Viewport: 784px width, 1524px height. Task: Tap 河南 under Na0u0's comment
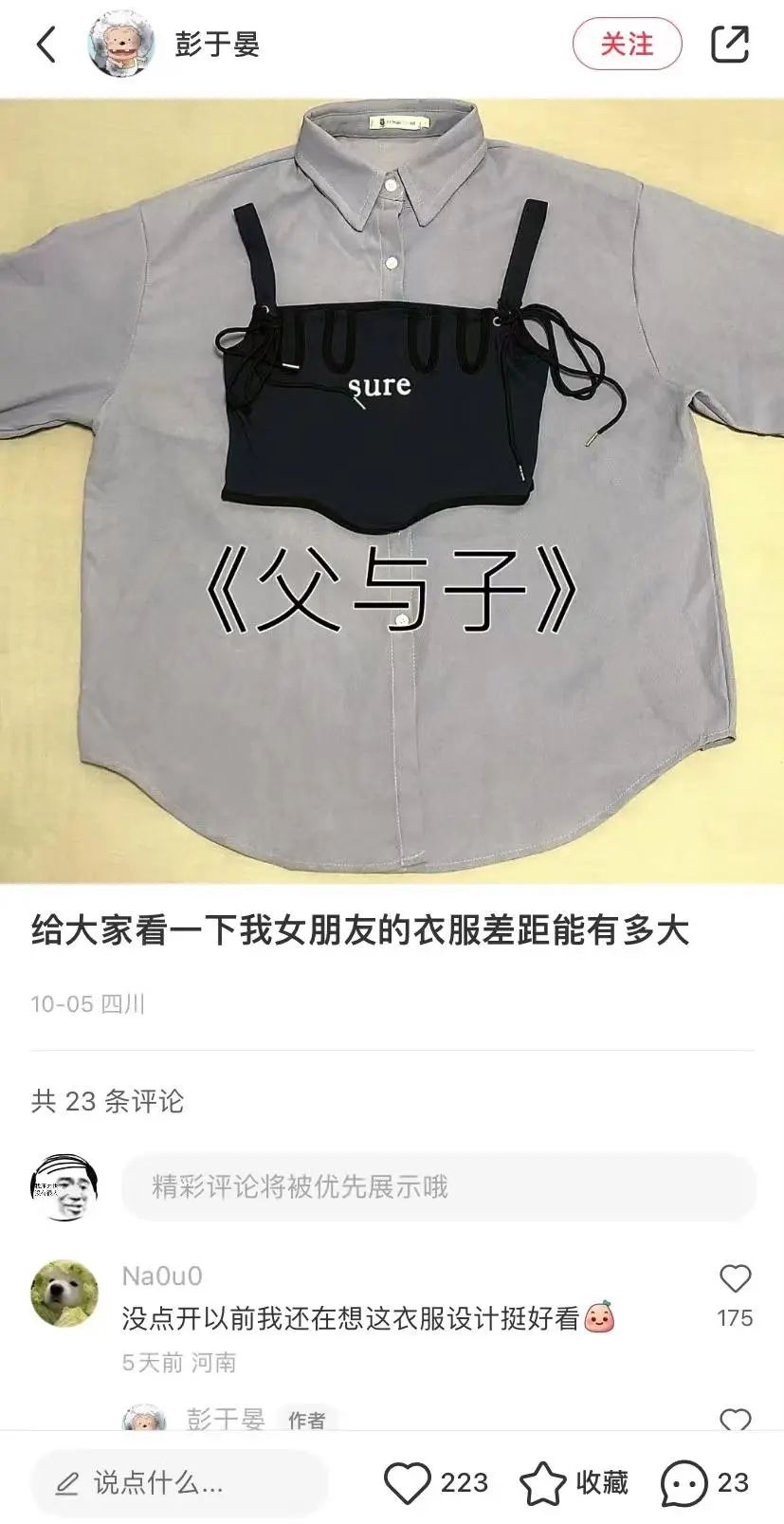point(214,1363)
